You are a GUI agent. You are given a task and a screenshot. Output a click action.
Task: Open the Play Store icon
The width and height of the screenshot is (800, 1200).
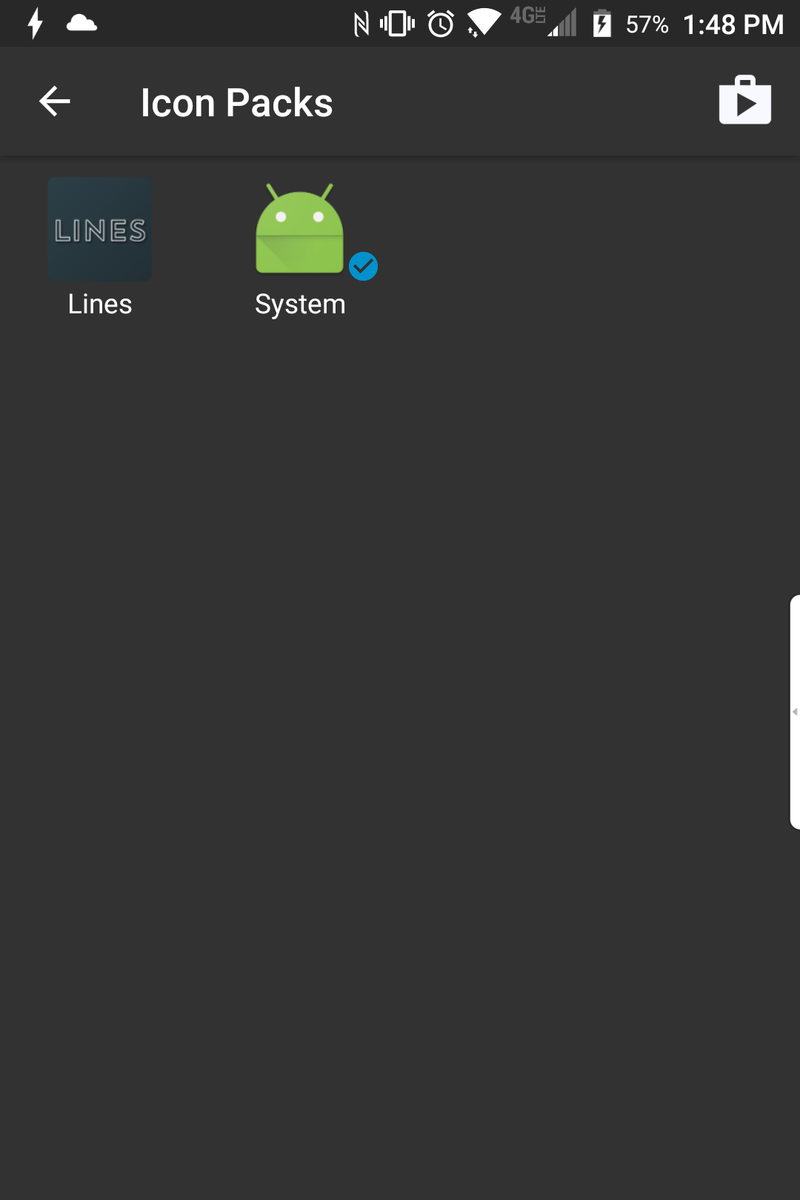coord(745,101)
